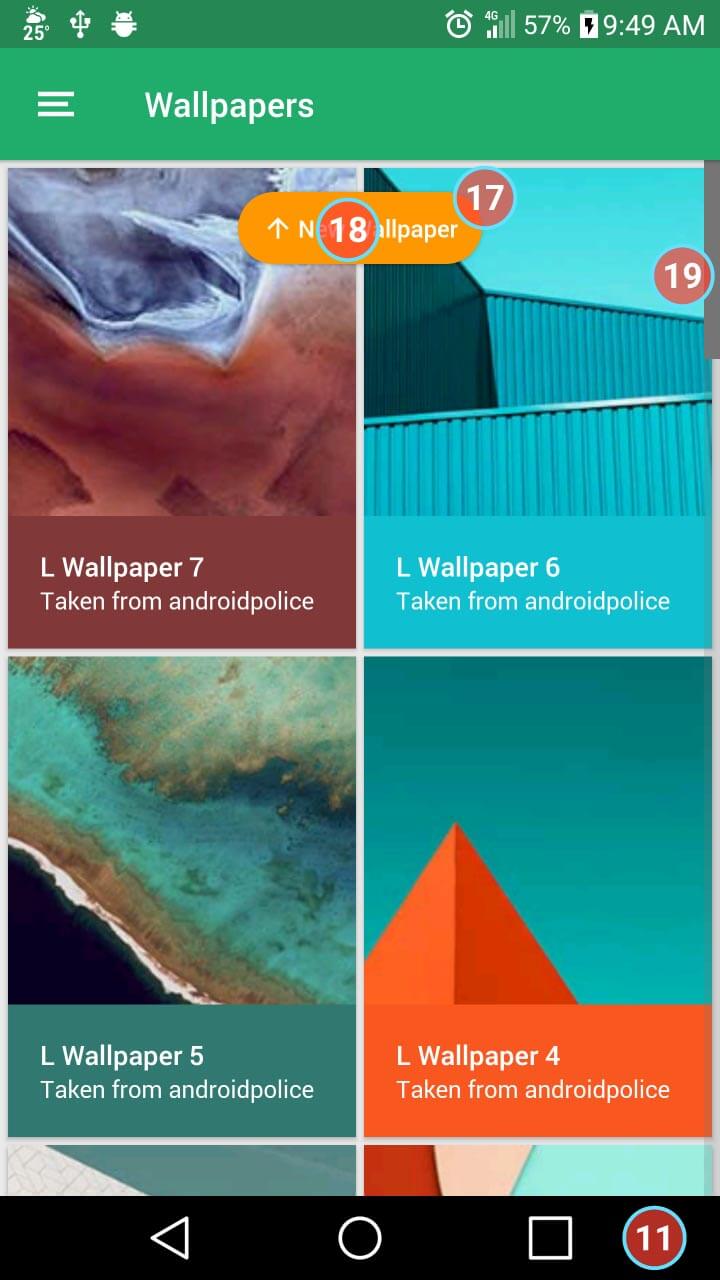Go back using system back button
The image size is (720, 1280).
click(170, 1238)
